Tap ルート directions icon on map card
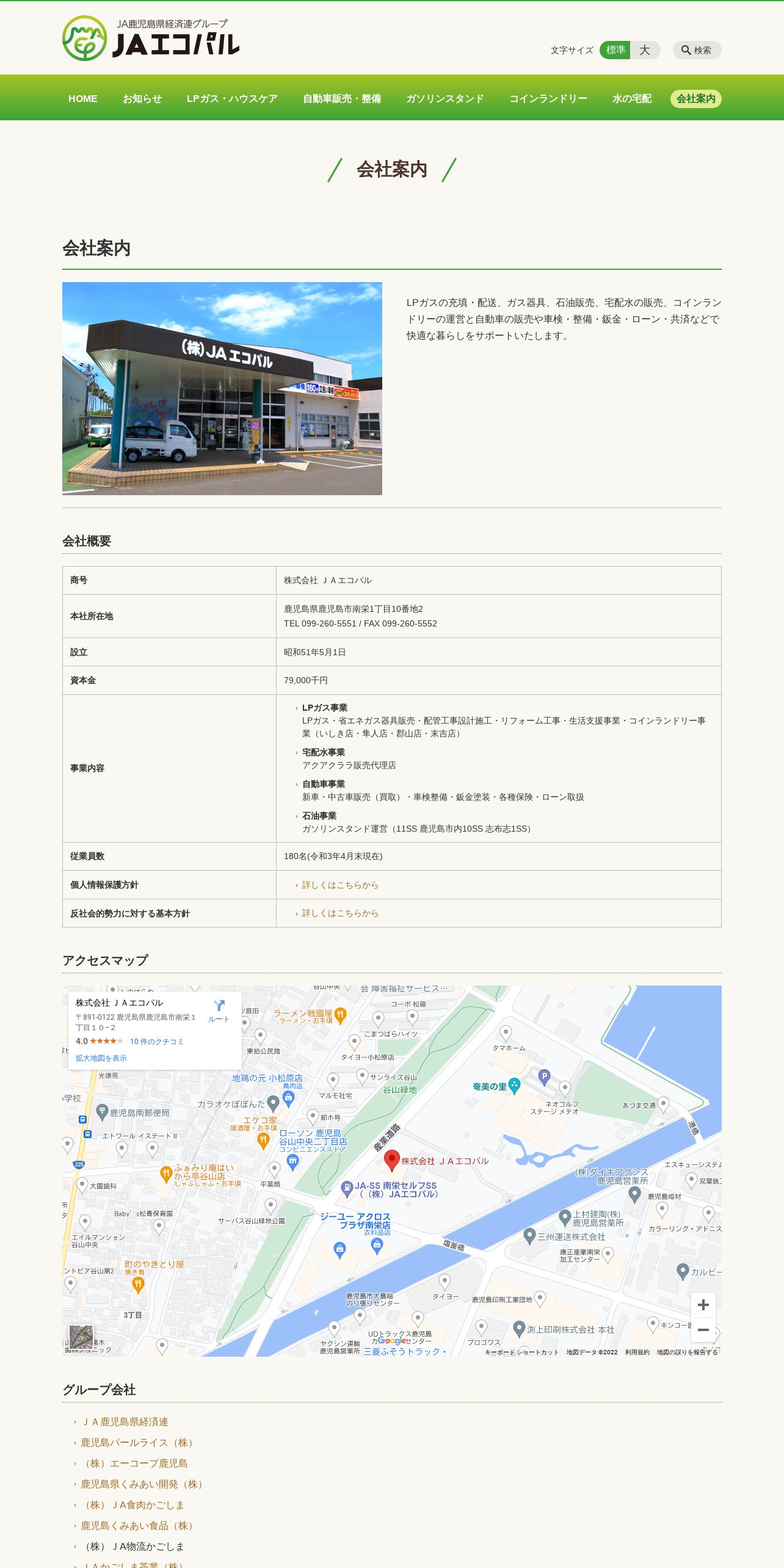This screenshot has width=784, height=1568. pos(219,1011)
